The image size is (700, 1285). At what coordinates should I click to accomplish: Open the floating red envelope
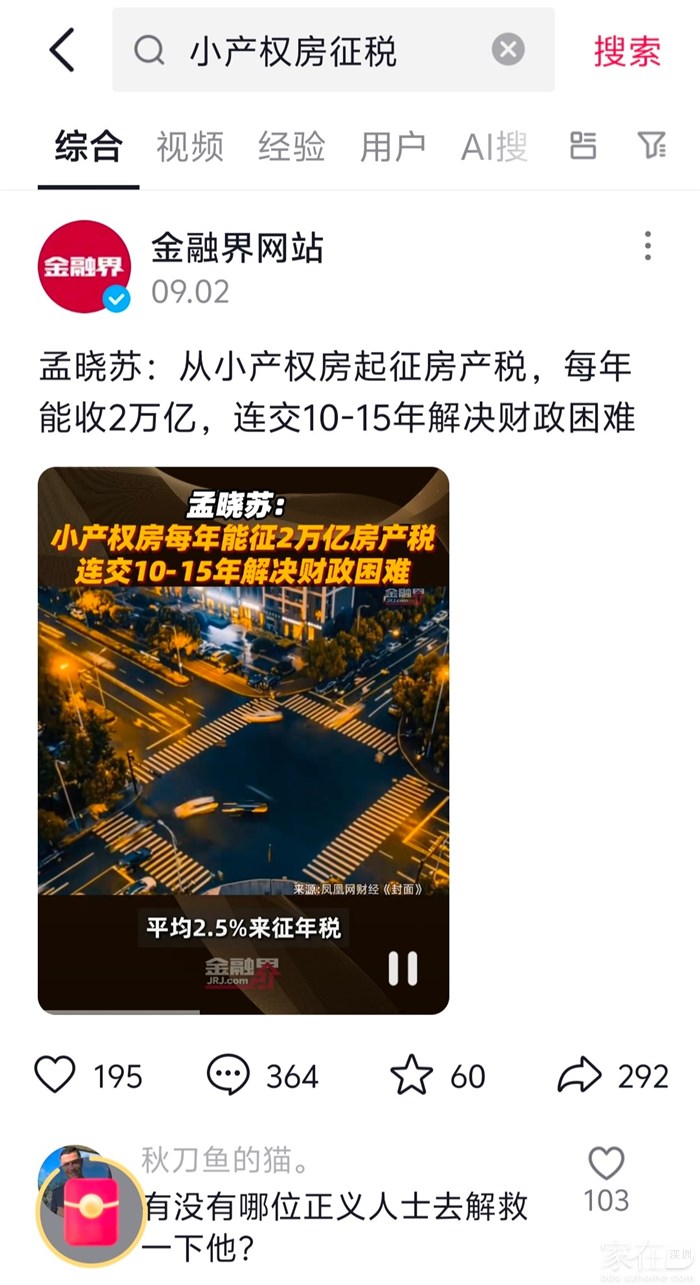[x=90, y=1211]
